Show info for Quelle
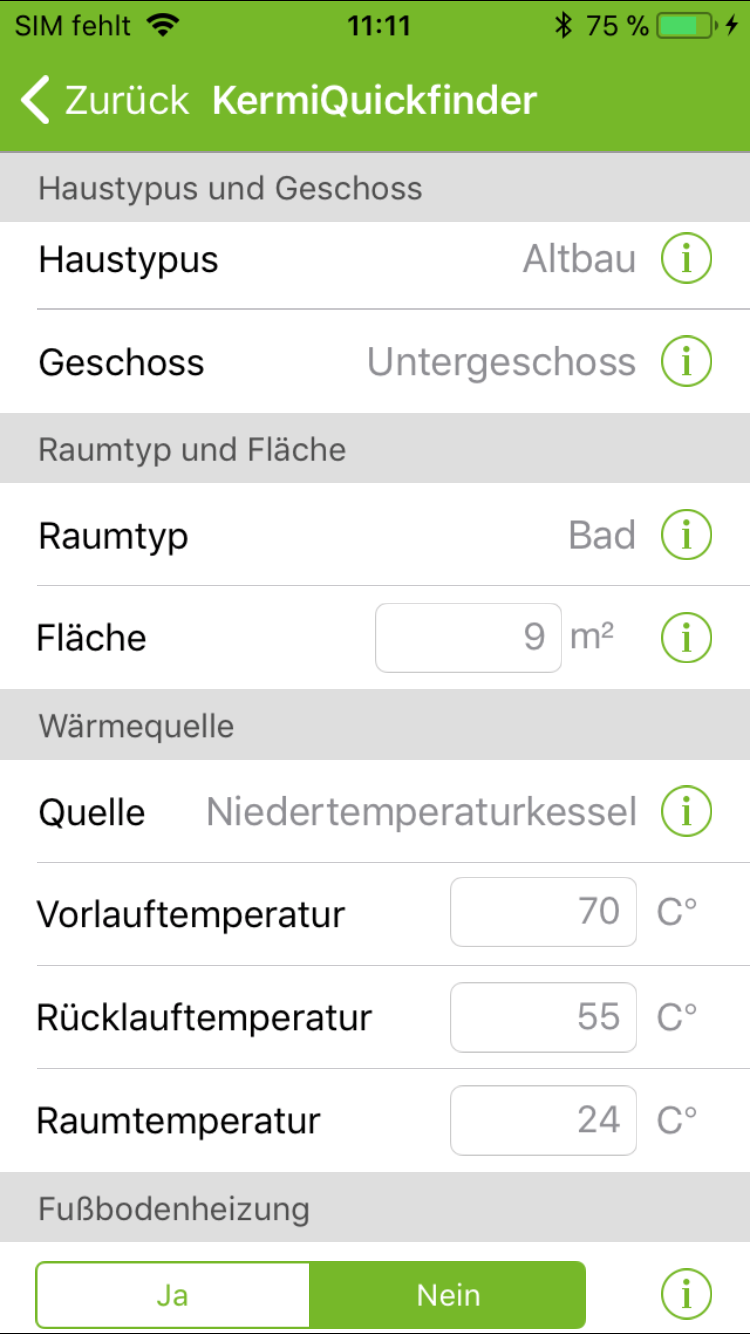The width and height of the screenshot is (750, 1334). click(x=686, y=812)
